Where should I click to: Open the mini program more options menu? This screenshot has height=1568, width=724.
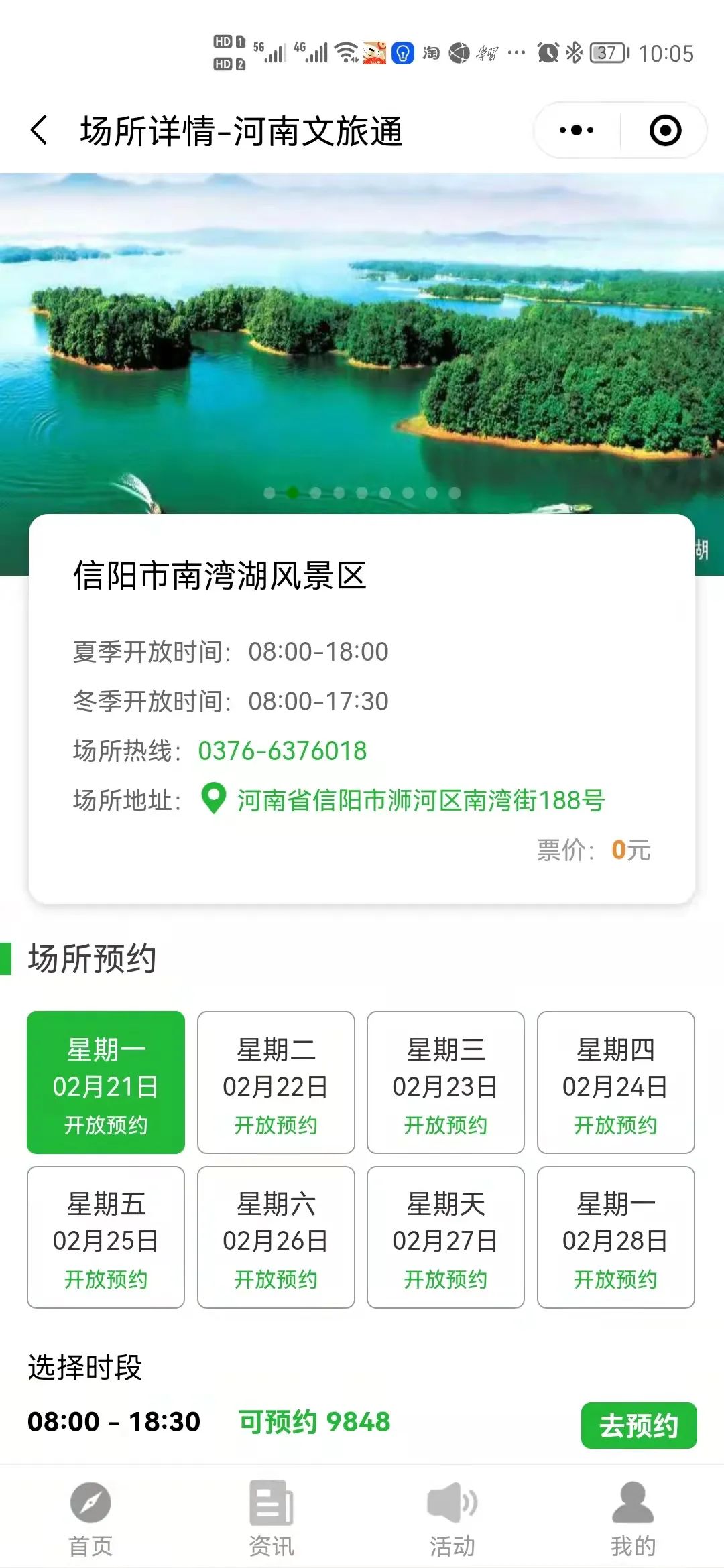click(x=577, y=130)
